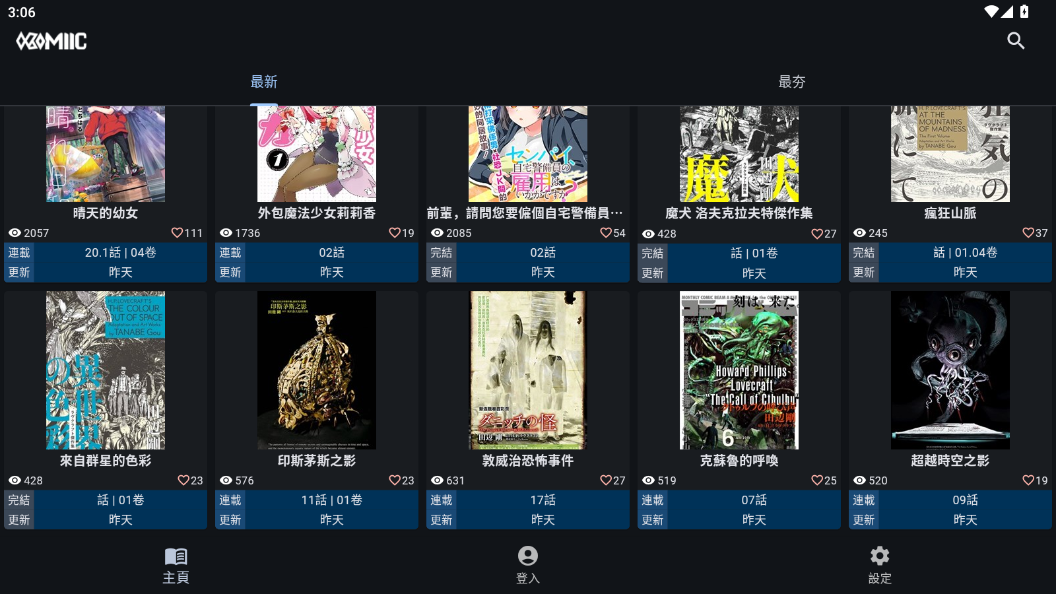This screenshot has height=594, width=1056.
Task: Open the comic 魔犬 洛夫克拉夫特傑作集
Action: click(x=739, y=160)
